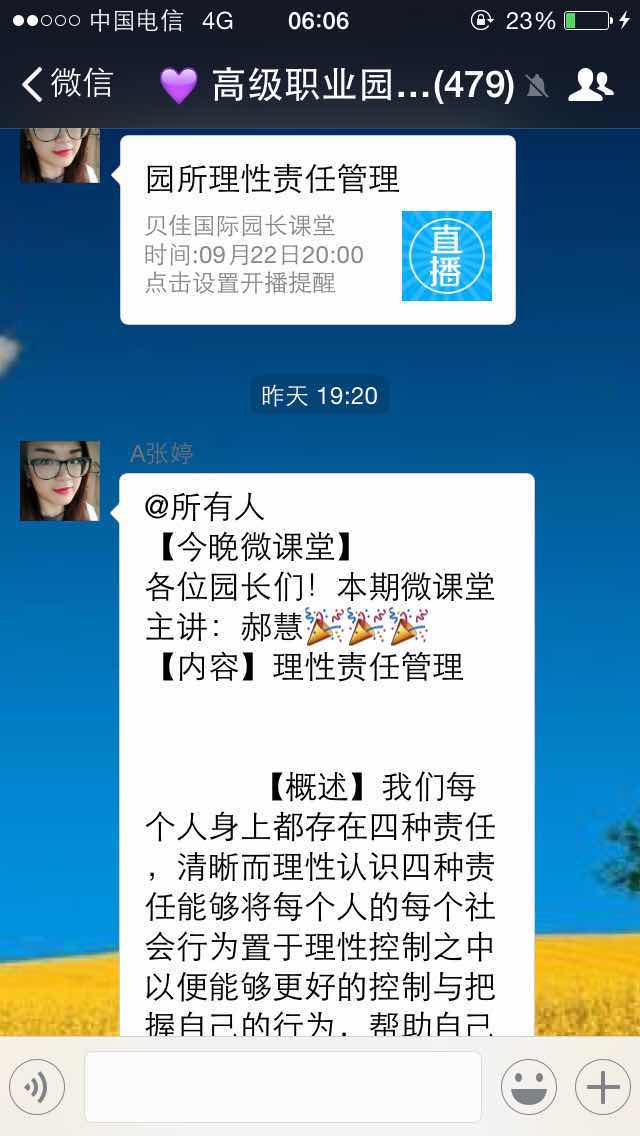Open group members and chat info

590,85
